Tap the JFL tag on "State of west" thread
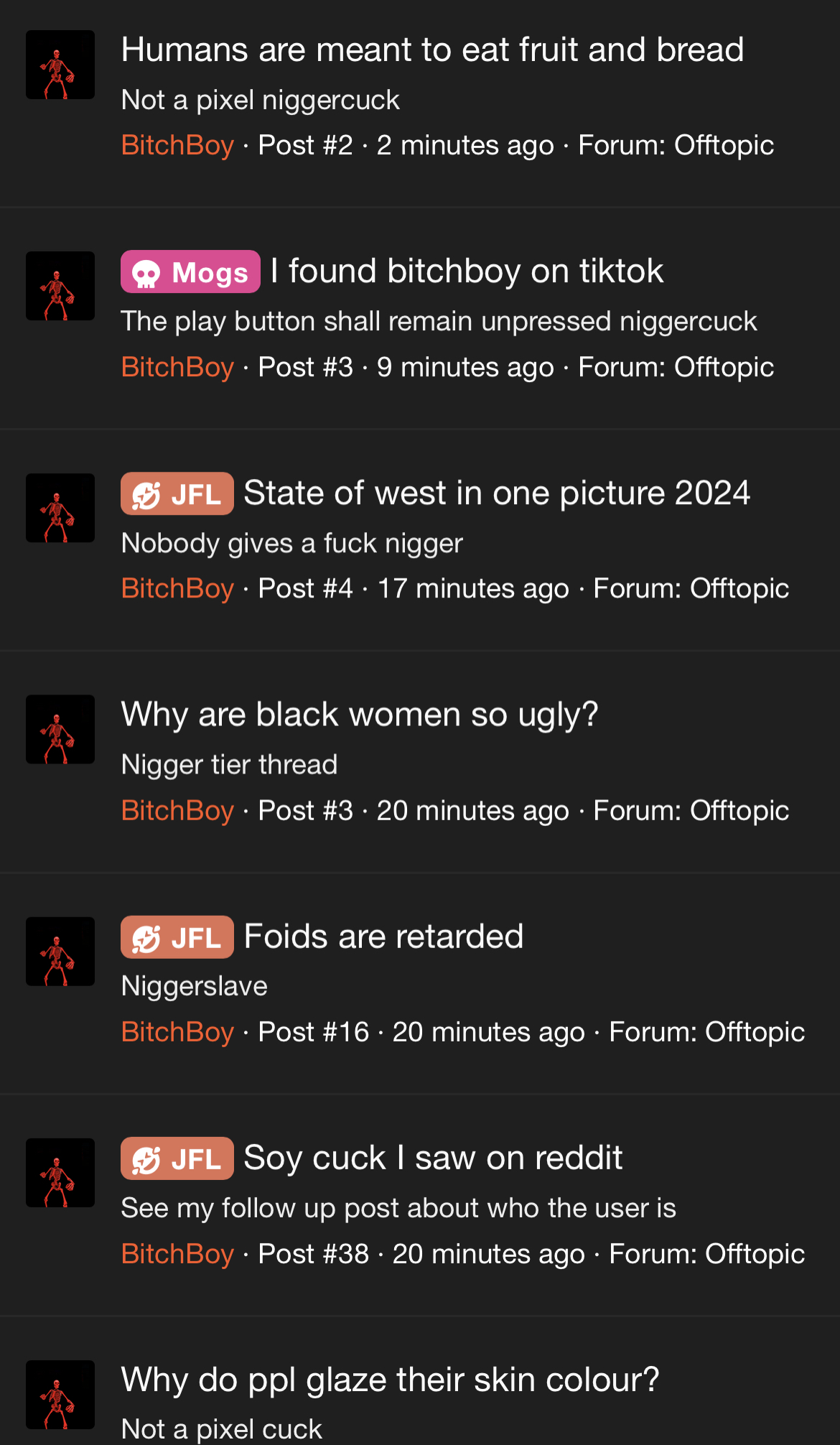Viewport: 840px width, 1445px height. click(x=177, y=494)
